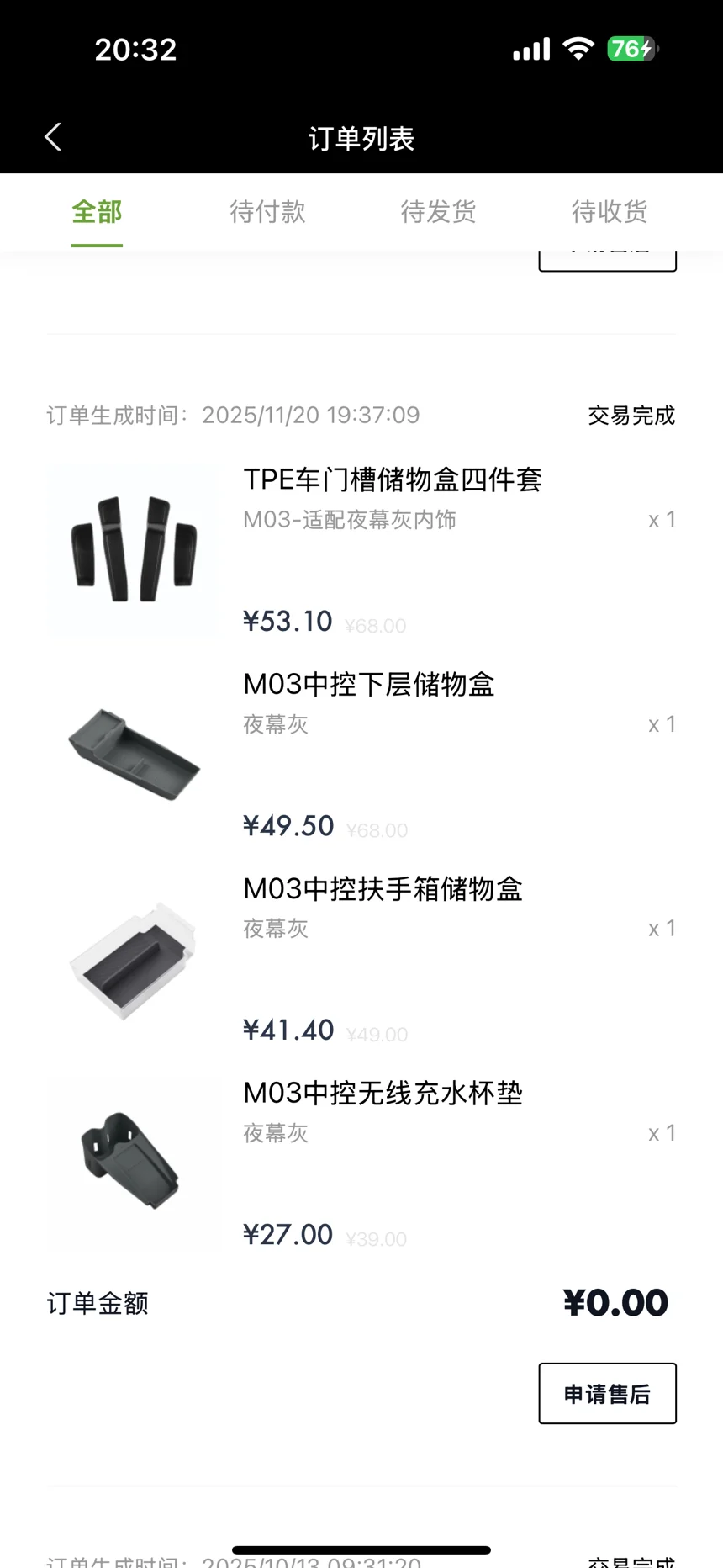Tap 申请售后 for the ¥0.00 order

click(x=607, y=1394)
